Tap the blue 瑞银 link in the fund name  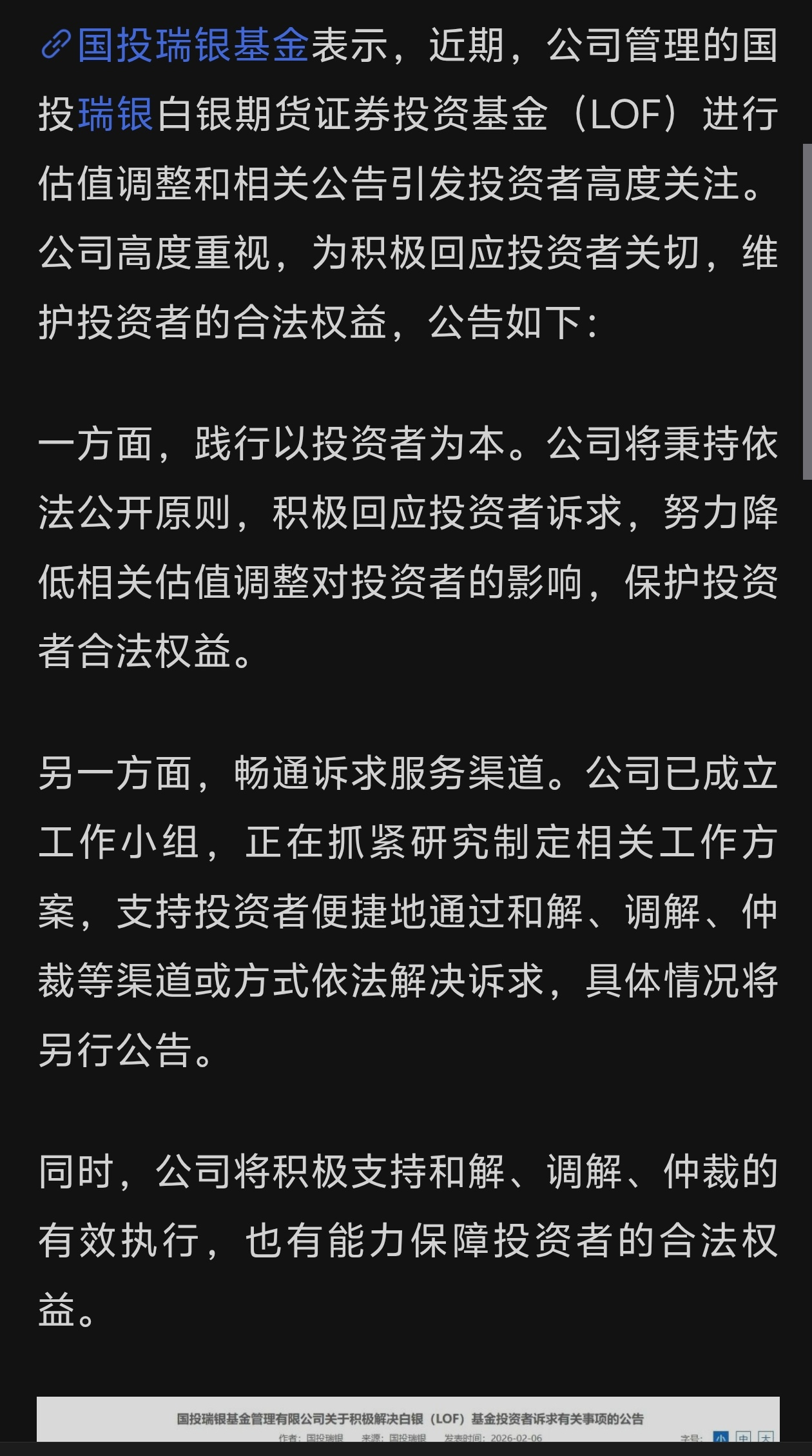115,115
